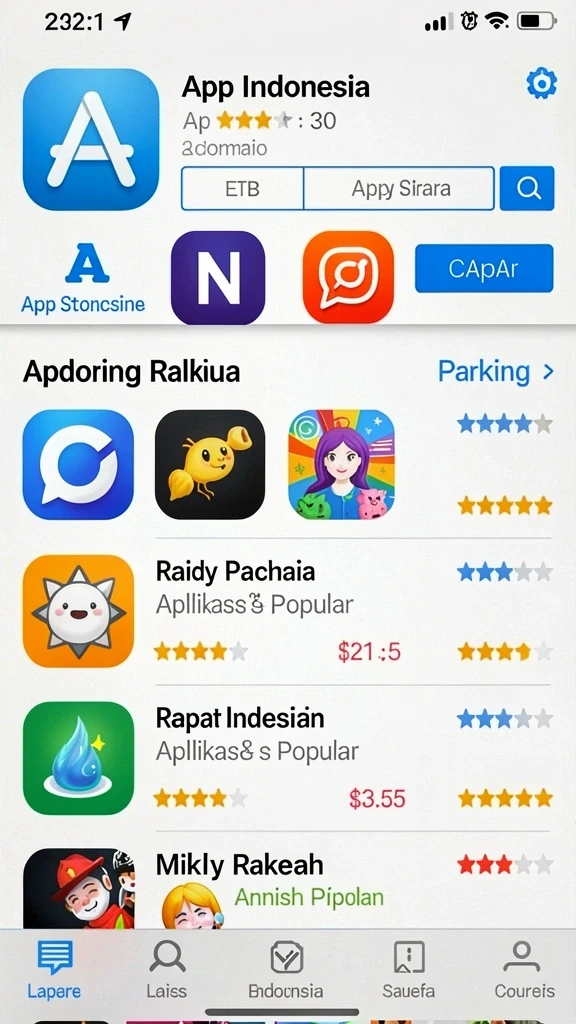Switch to the Coureis profile tab

524,970
